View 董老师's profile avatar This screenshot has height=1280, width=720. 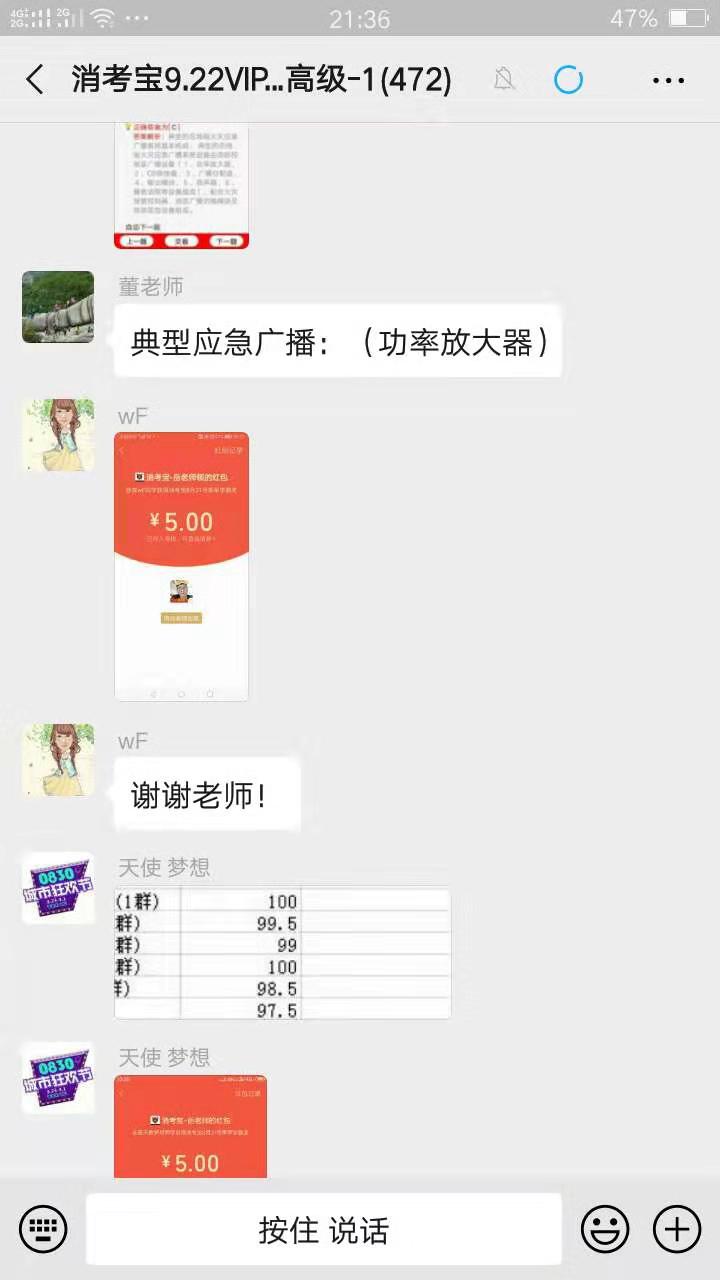pyautogui.click(x=58, y=307)
